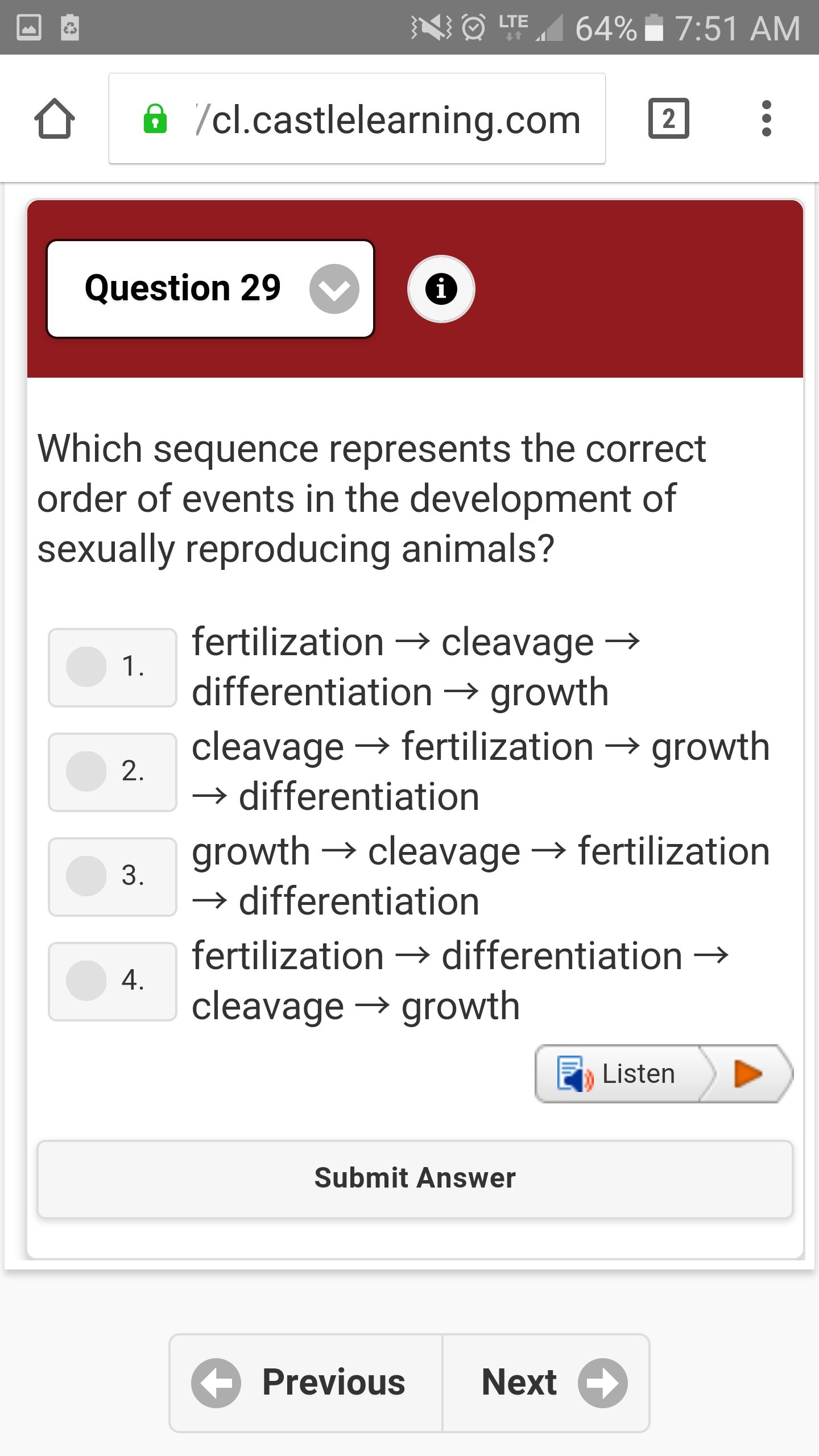Advance to the Next question

tap(546, 1383)
